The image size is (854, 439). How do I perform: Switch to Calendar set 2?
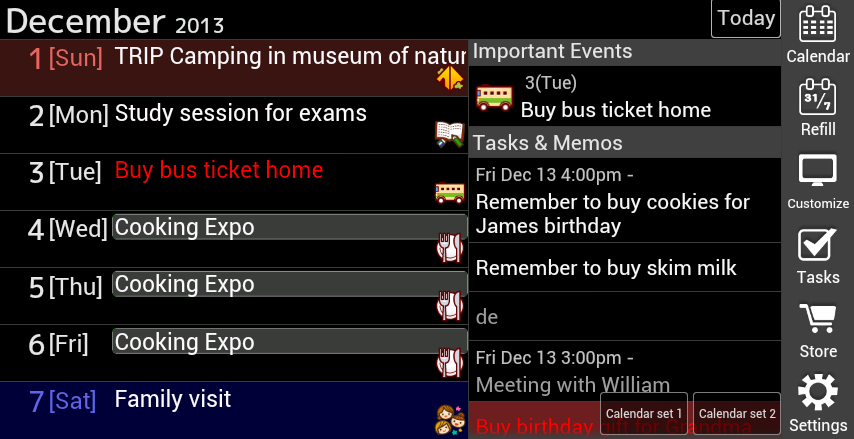point(737,413)
